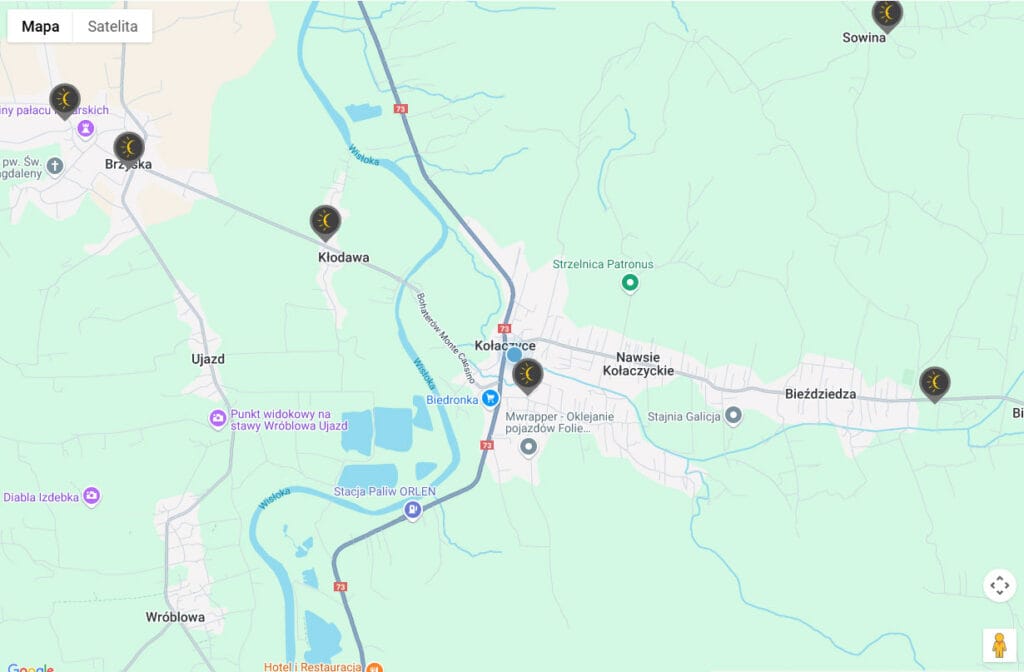Image resolution: width=1024 pixels, height=672 pixels.
Task: Open the Biedronka store place marker
Action: pos(490,398)
